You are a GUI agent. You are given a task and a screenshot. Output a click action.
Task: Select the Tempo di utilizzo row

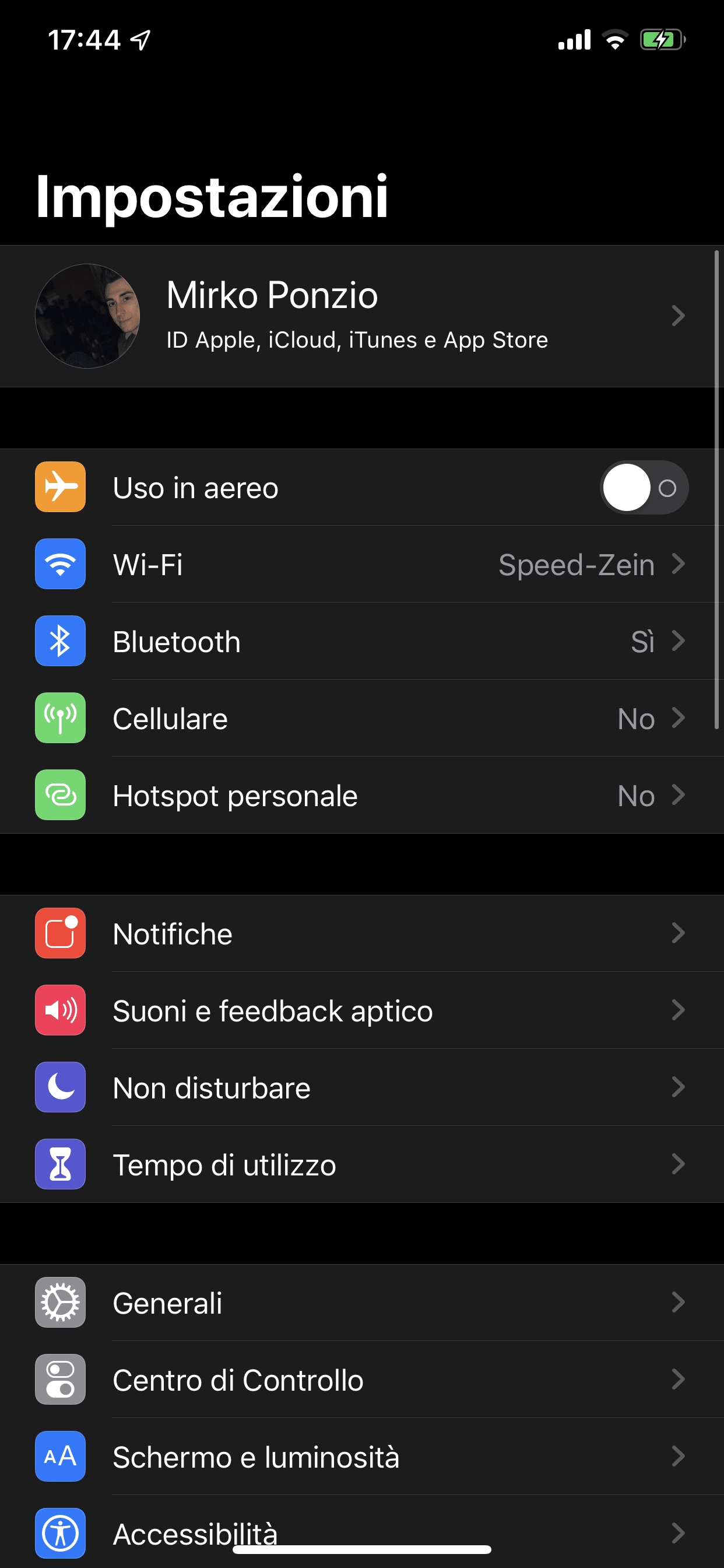pyautogui.click(x=362, y=1164)
